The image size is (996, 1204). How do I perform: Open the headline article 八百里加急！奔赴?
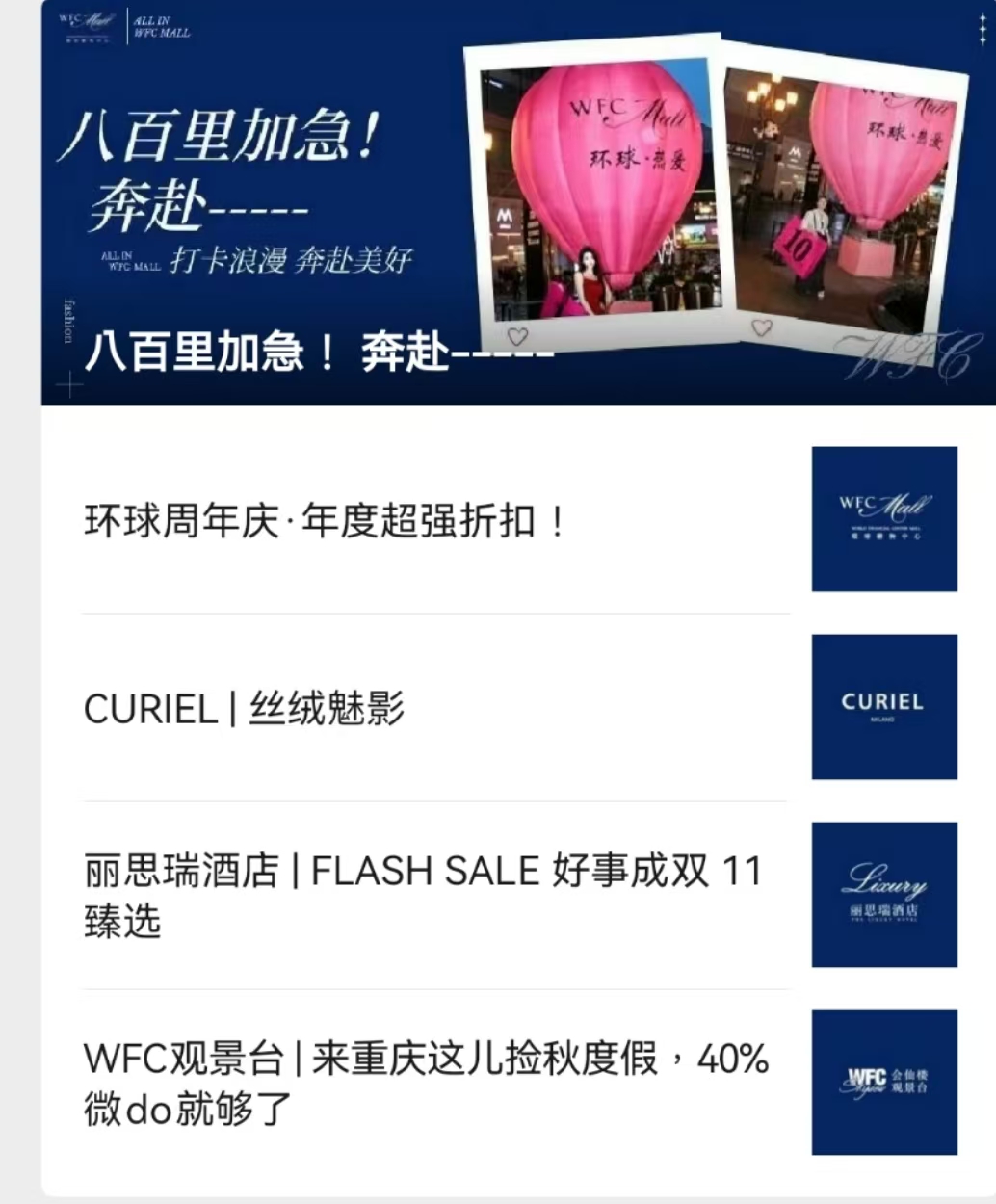click(x=318, y=352)
